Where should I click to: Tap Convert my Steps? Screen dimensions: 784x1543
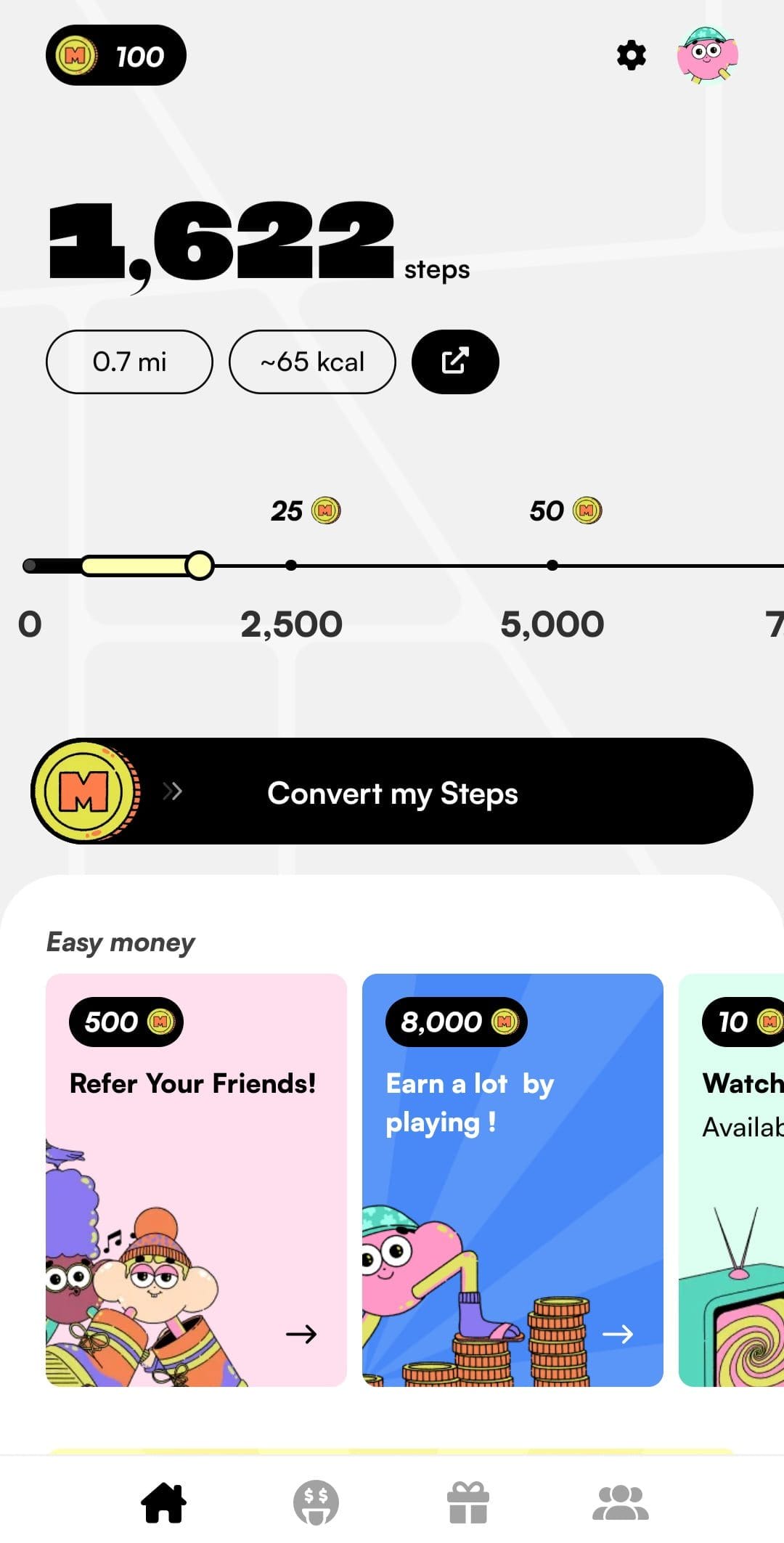(392, 791)
